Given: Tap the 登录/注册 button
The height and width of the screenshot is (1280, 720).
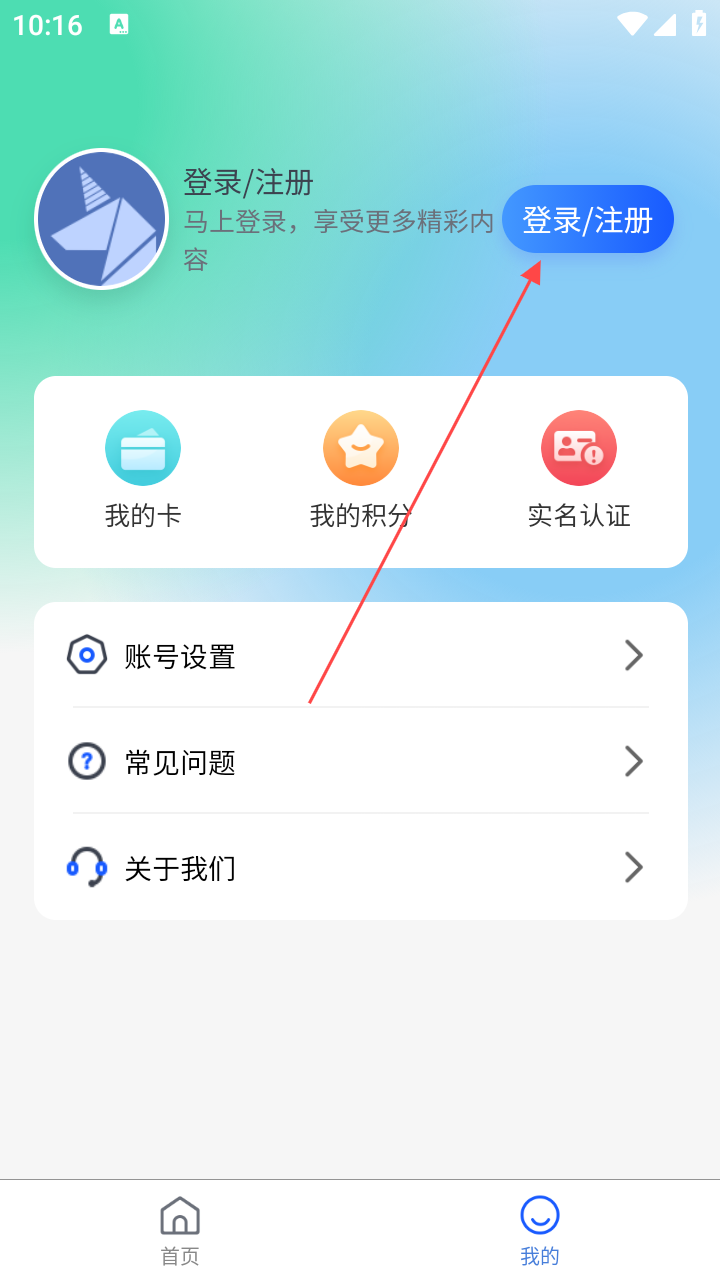Looking at the screenshot, I should point(587,219).
